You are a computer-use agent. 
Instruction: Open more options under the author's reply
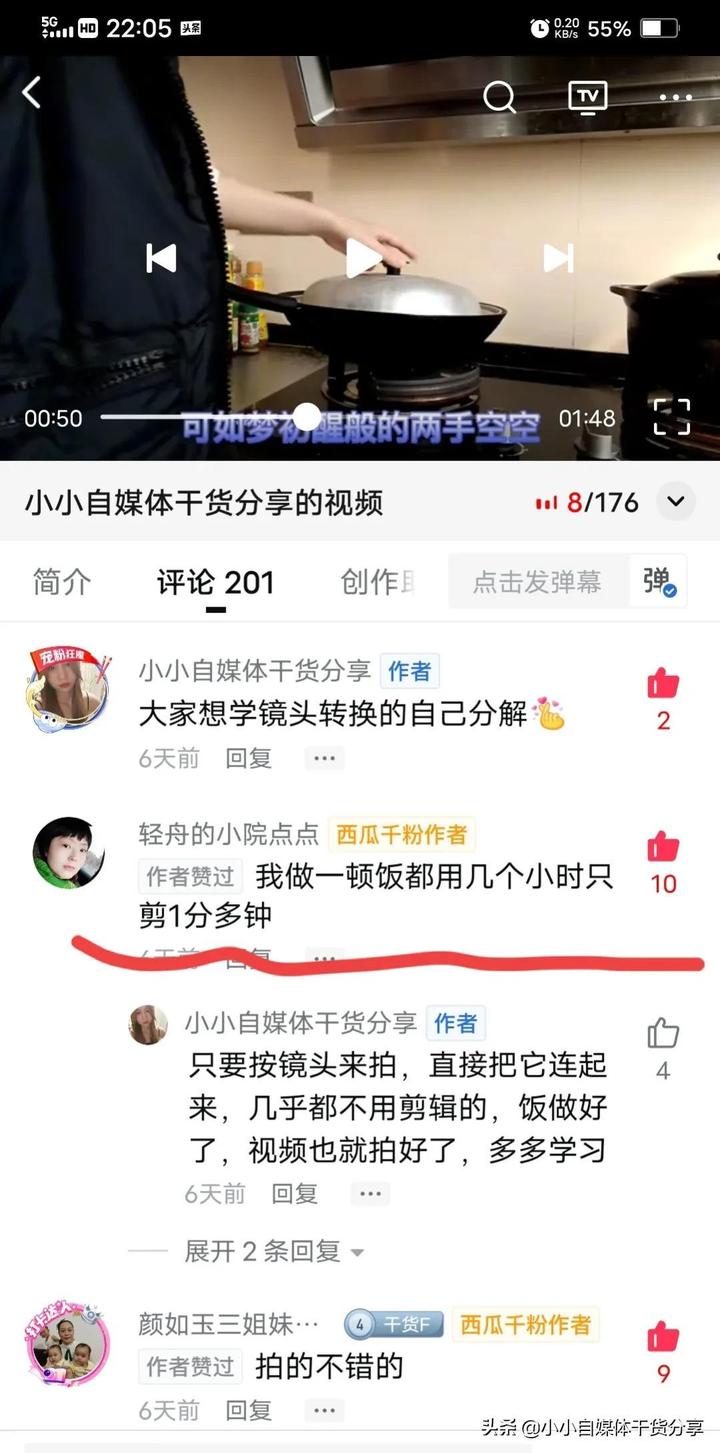[x=370, y=1193]
